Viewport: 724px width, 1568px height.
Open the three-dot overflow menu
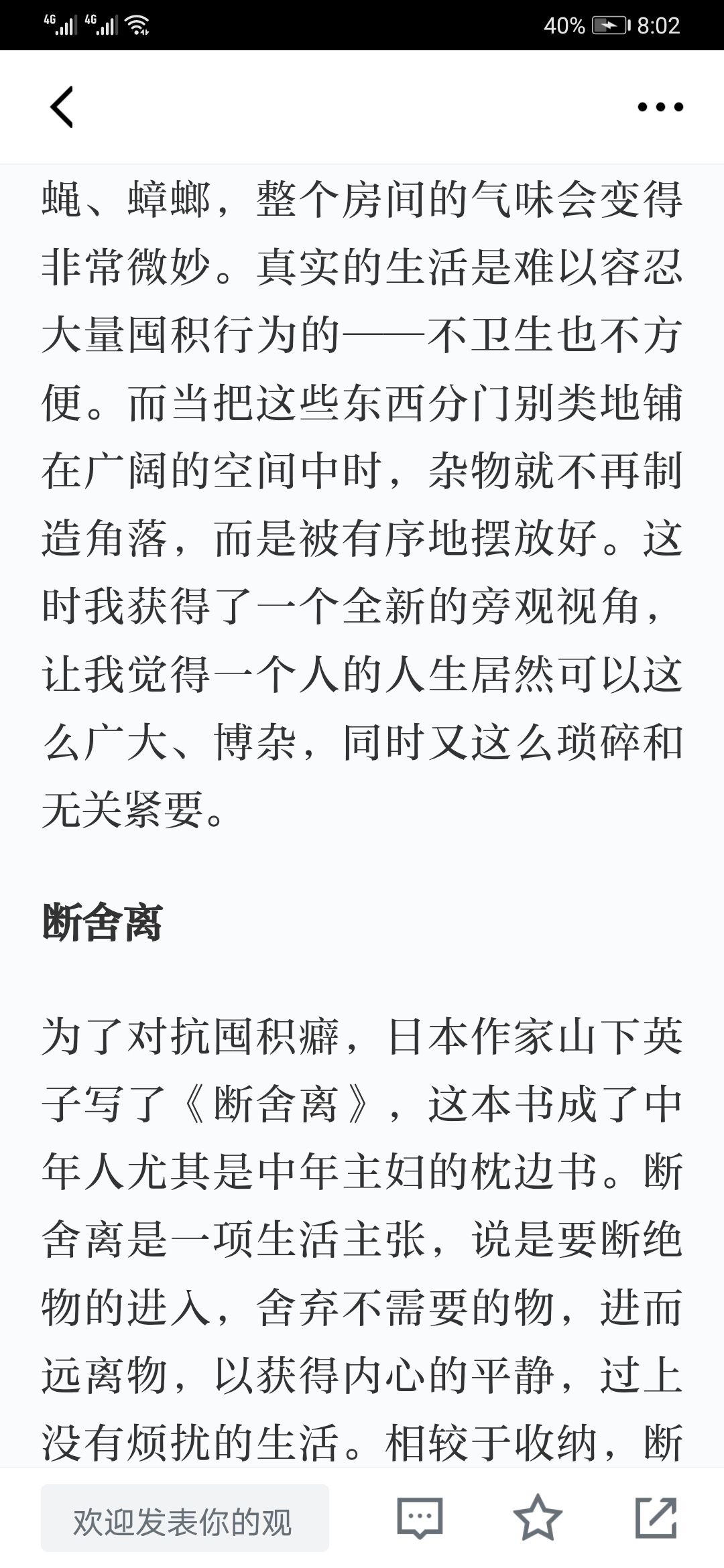660,107
